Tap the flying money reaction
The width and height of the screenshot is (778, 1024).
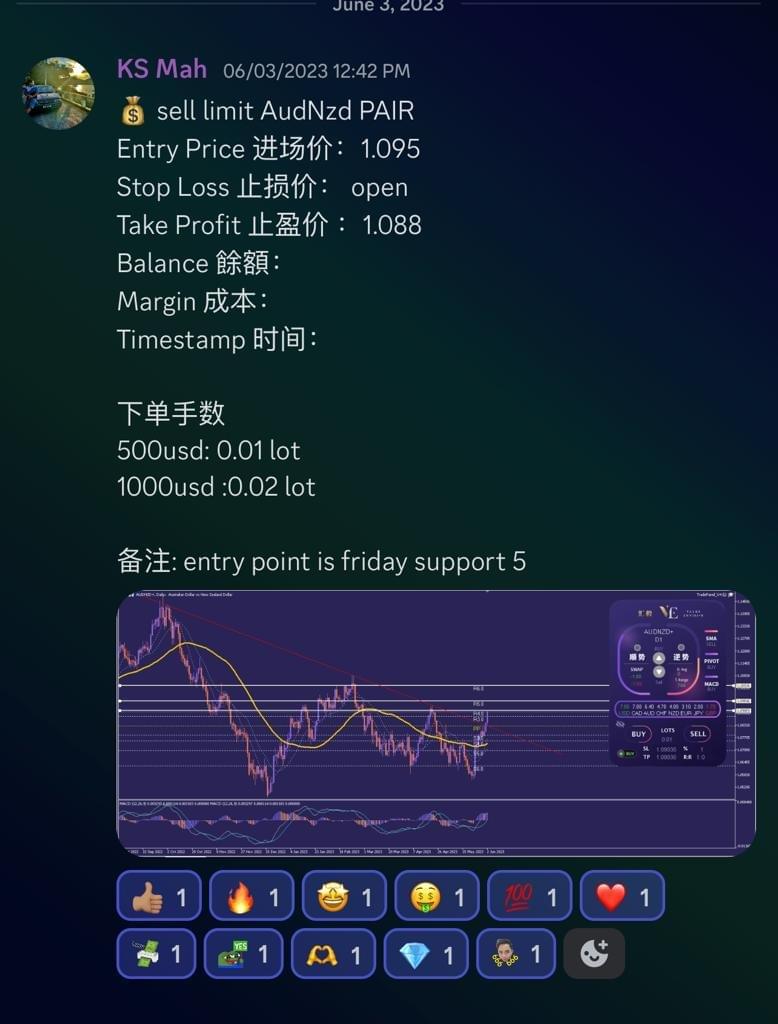pos(155,953)
